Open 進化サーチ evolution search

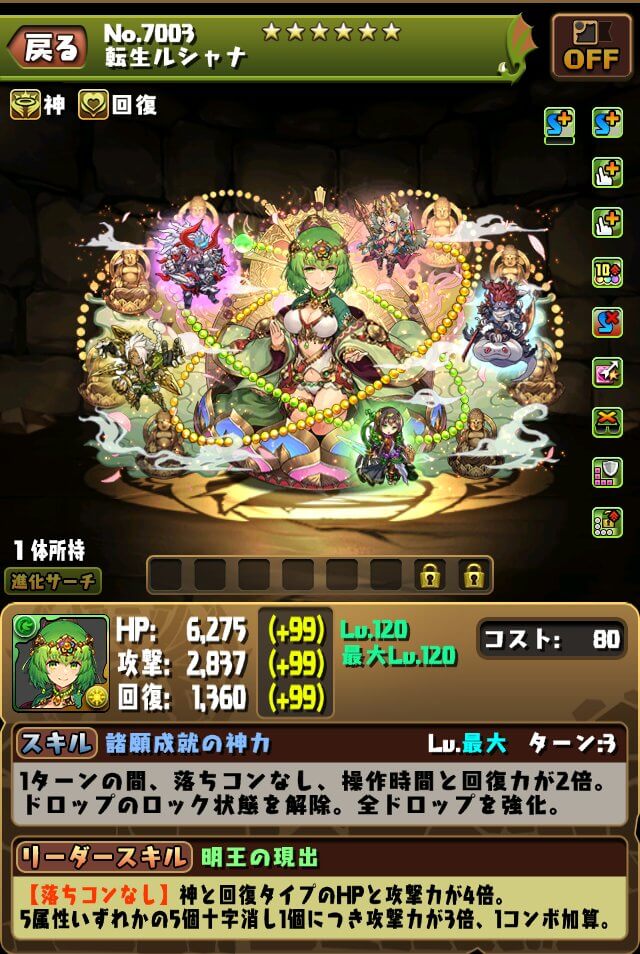(x=54, y=580)
